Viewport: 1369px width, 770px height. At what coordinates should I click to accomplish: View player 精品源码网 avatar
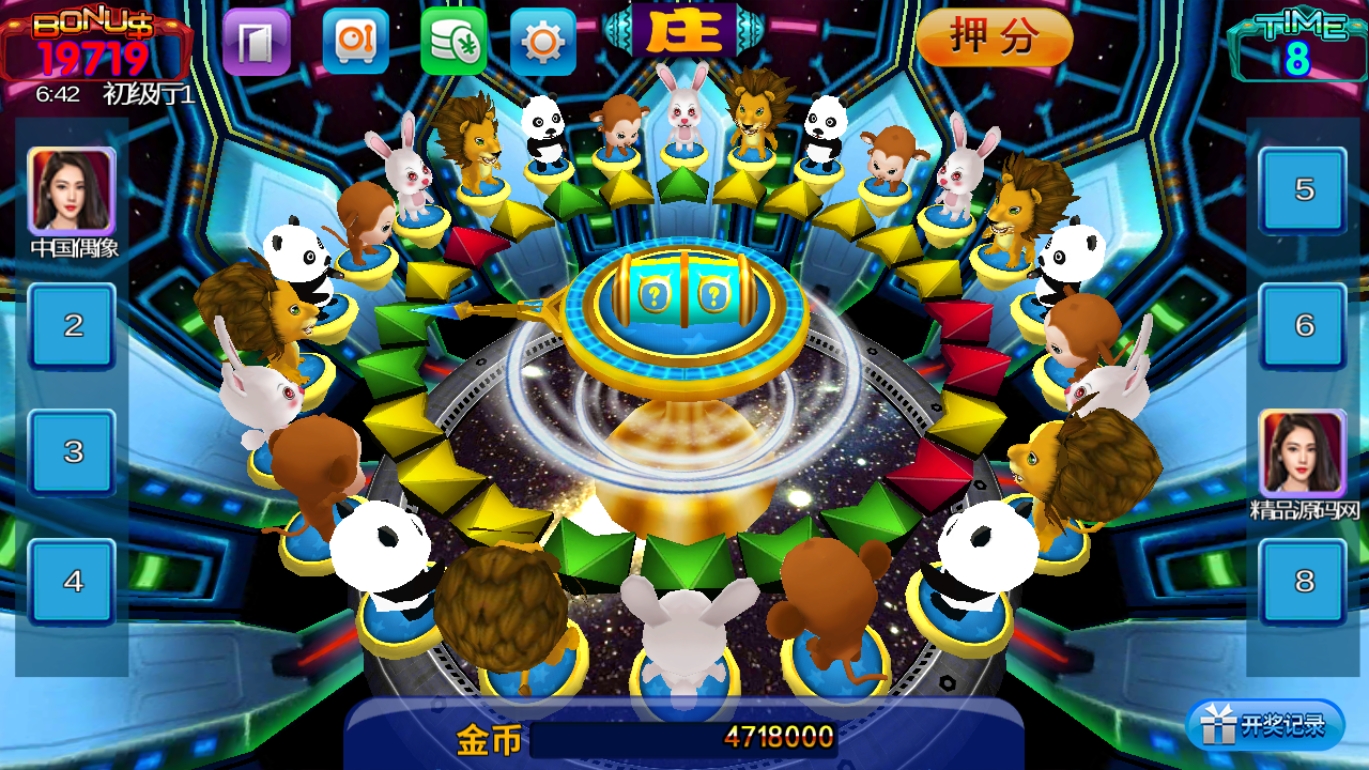tap(1302, 452)
